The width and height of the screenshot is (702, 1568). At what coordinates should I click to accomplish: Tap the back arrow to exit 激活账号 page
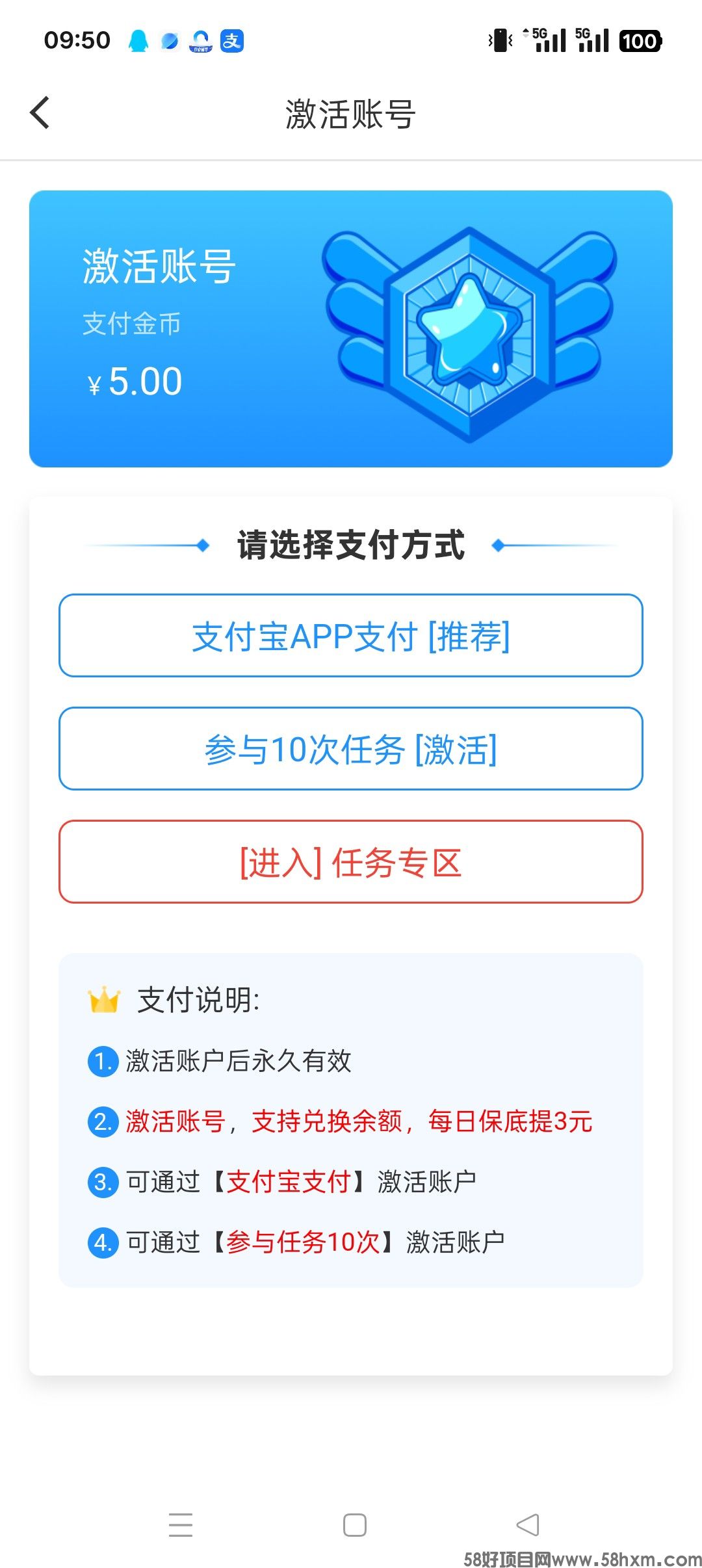tap(40, 112)
